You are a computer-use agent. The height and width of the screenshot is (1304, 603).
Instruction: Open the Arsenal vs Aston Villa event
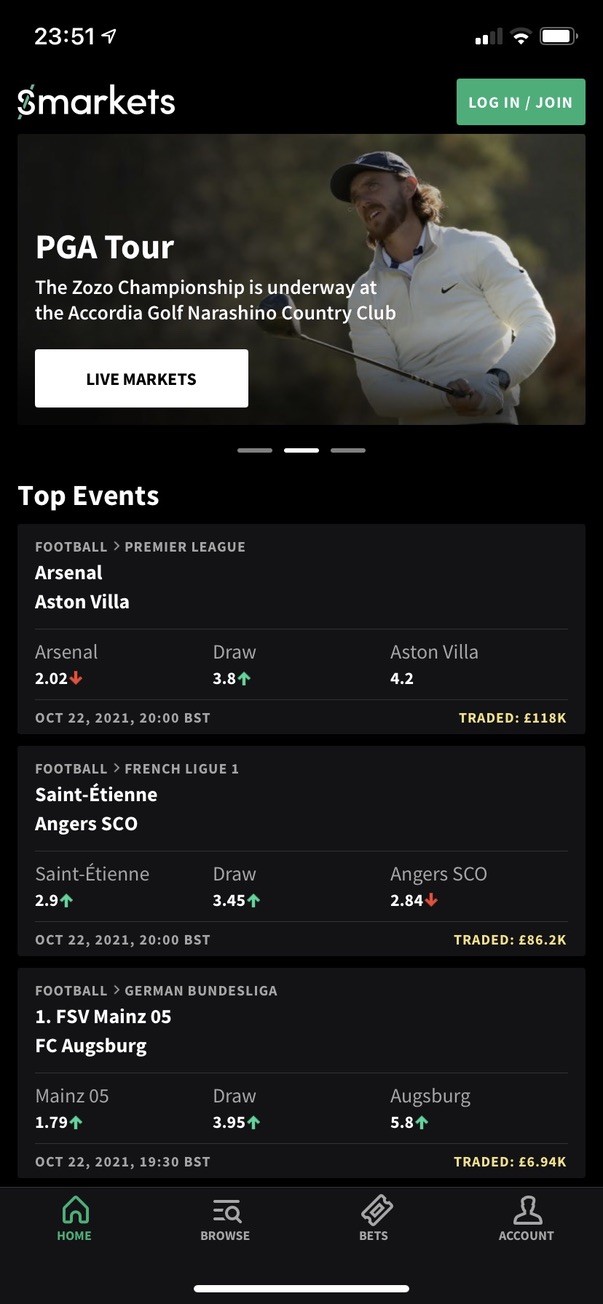(301, 587)
